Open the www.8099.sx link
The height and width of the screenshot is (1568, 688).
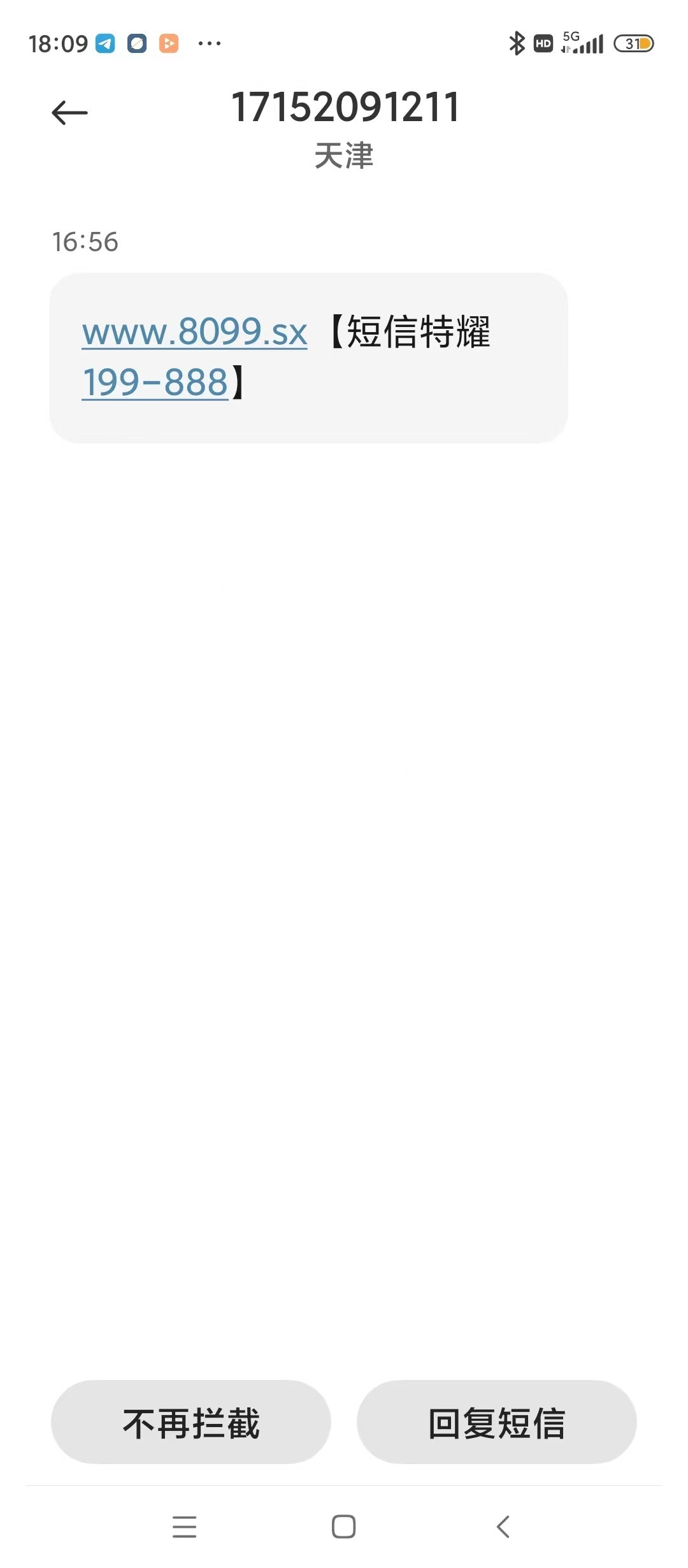coord(195,331)
